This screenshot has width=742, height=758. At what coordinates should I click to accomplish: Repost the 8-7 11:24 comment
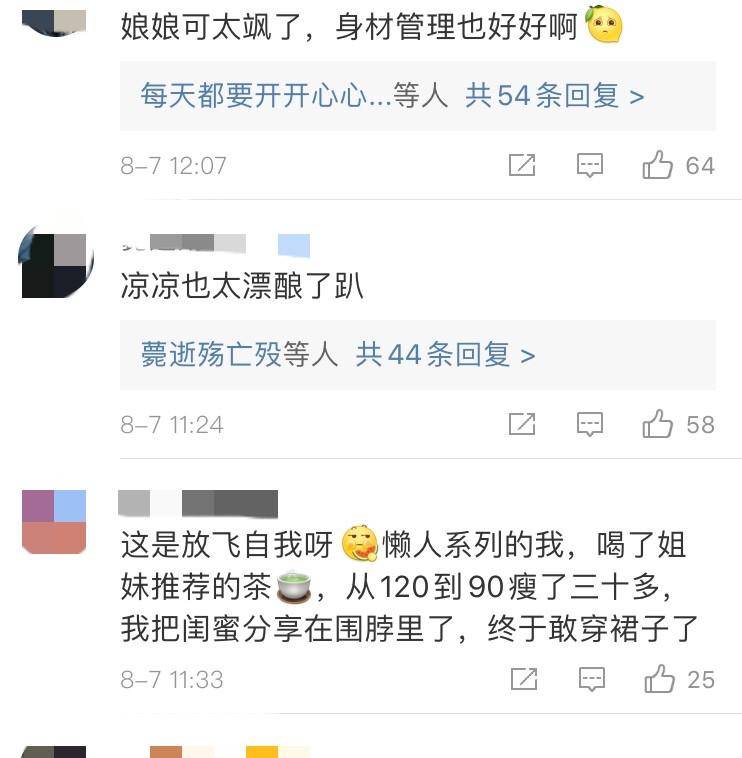522,424
